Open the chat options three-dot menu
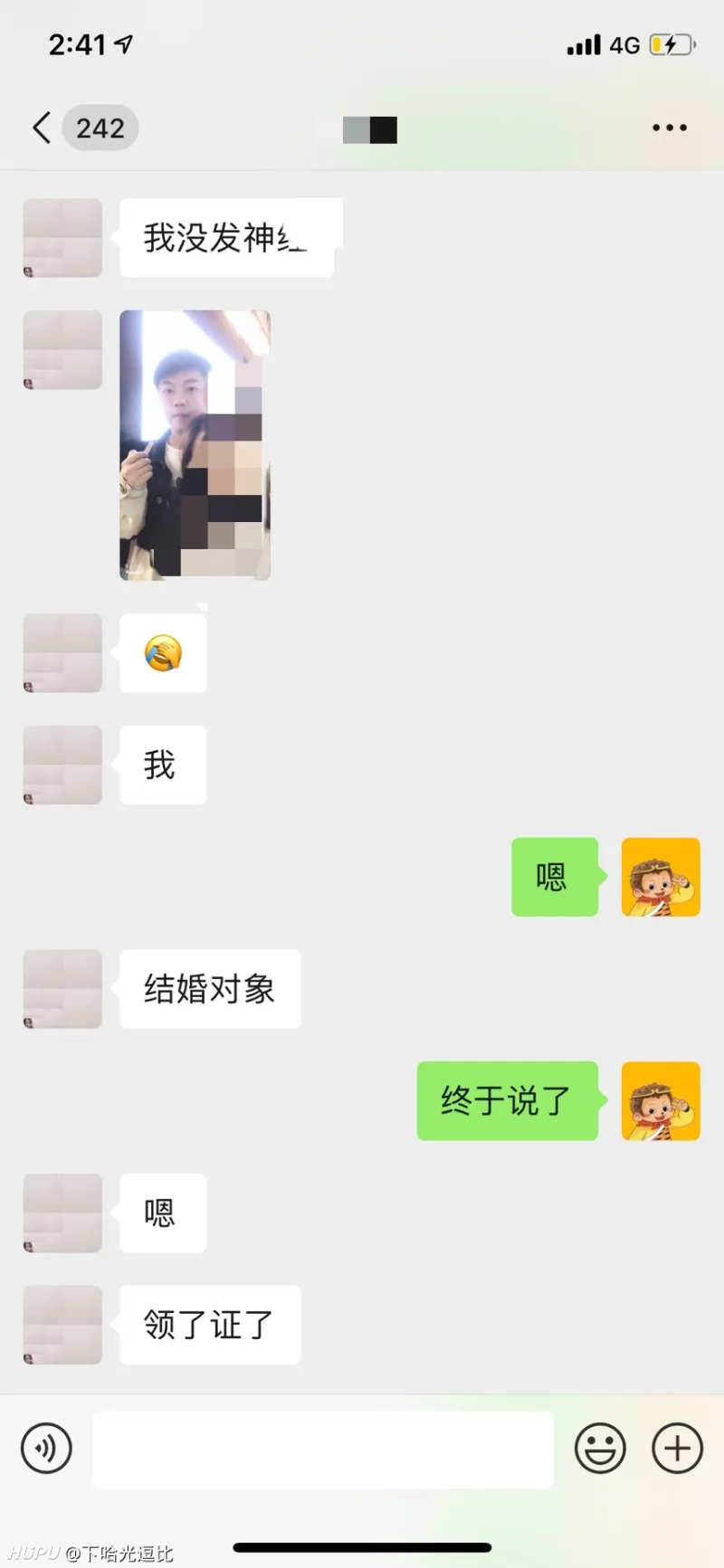 tap(670, 128)
